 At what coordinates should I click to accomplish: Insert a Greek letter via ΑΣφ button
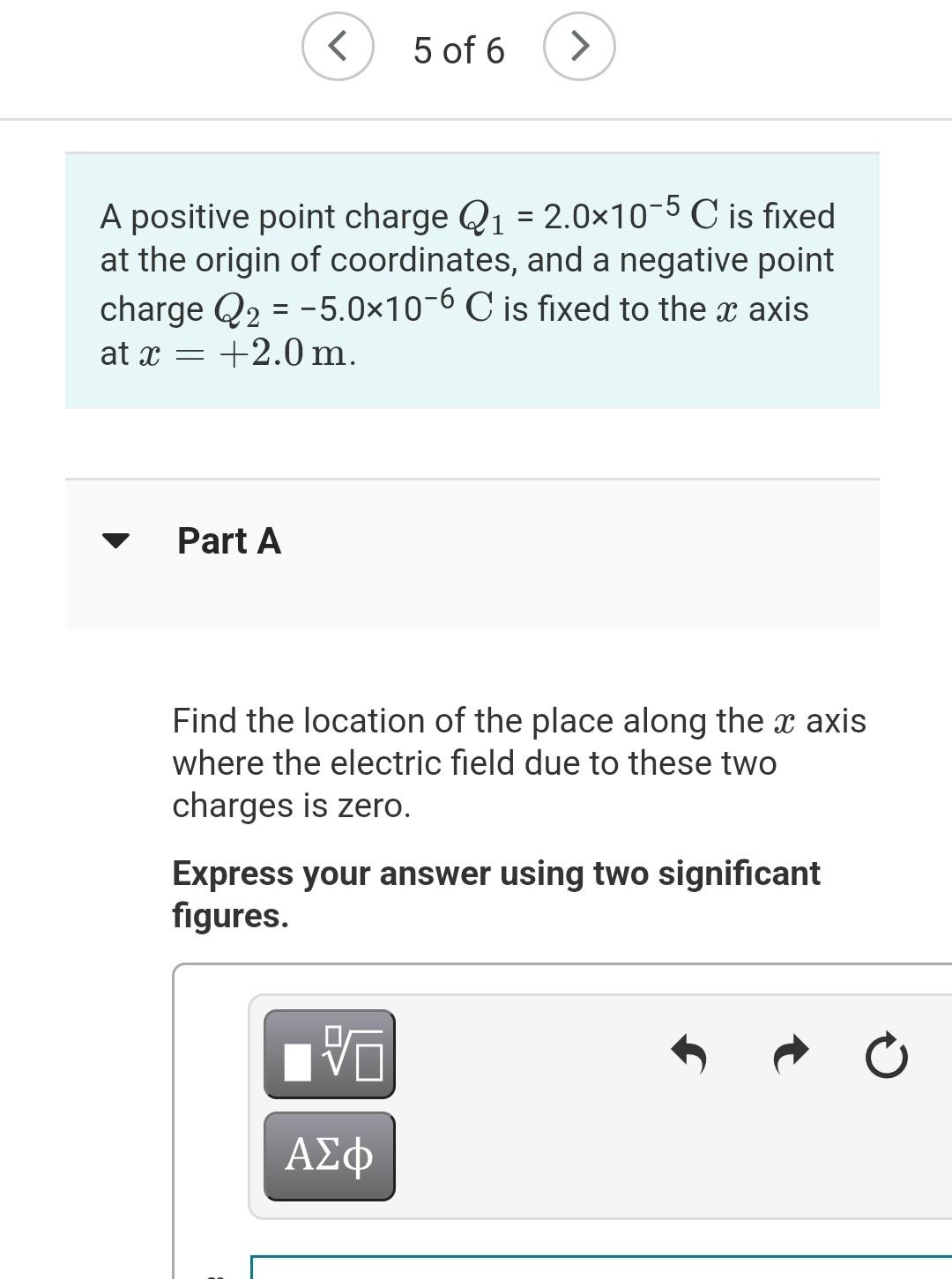[329, 1156]
